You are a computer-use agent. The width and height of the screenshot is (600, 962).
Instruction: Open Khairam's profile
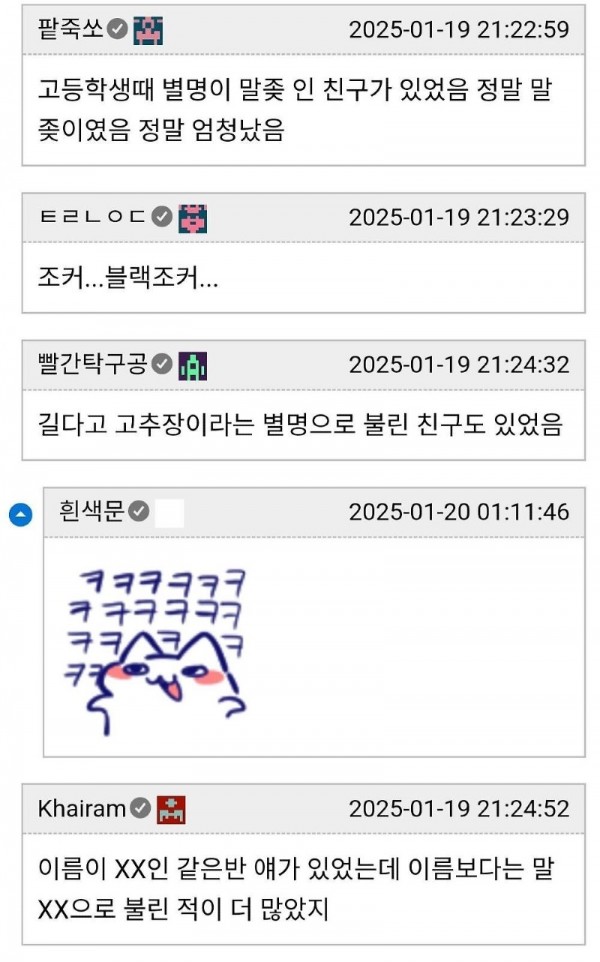click(x=83, y=808)
